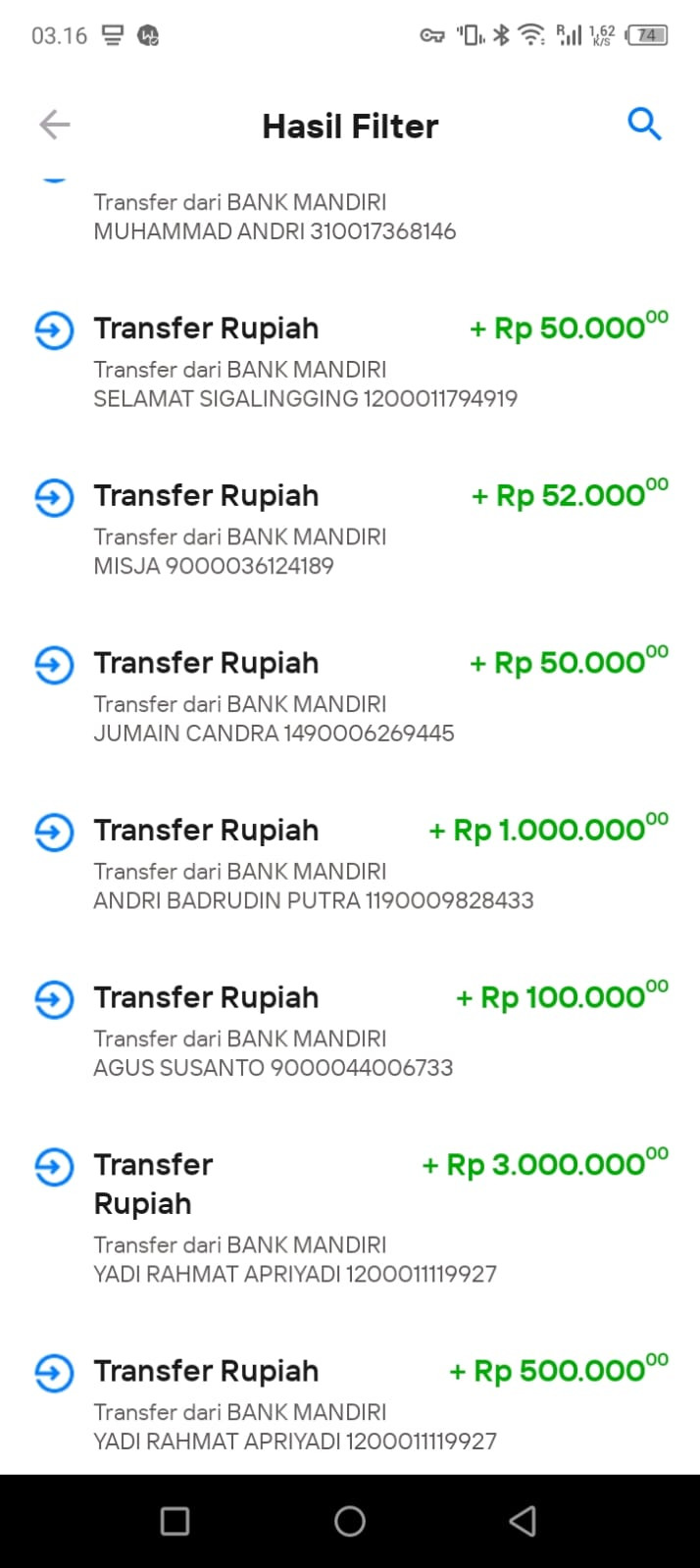Image resolution: width=700 pixels, height=1568 pixels.
Task: Tap the system home button
Action: pos(350,1521)
